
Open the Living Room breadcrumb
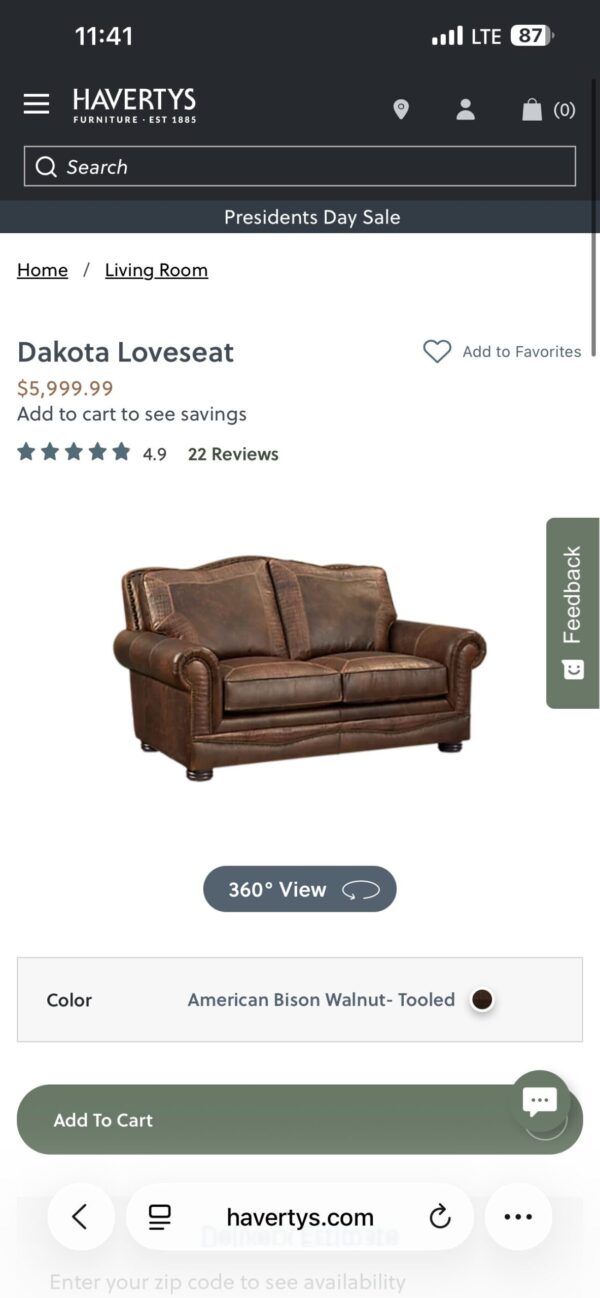pos(156,270)
